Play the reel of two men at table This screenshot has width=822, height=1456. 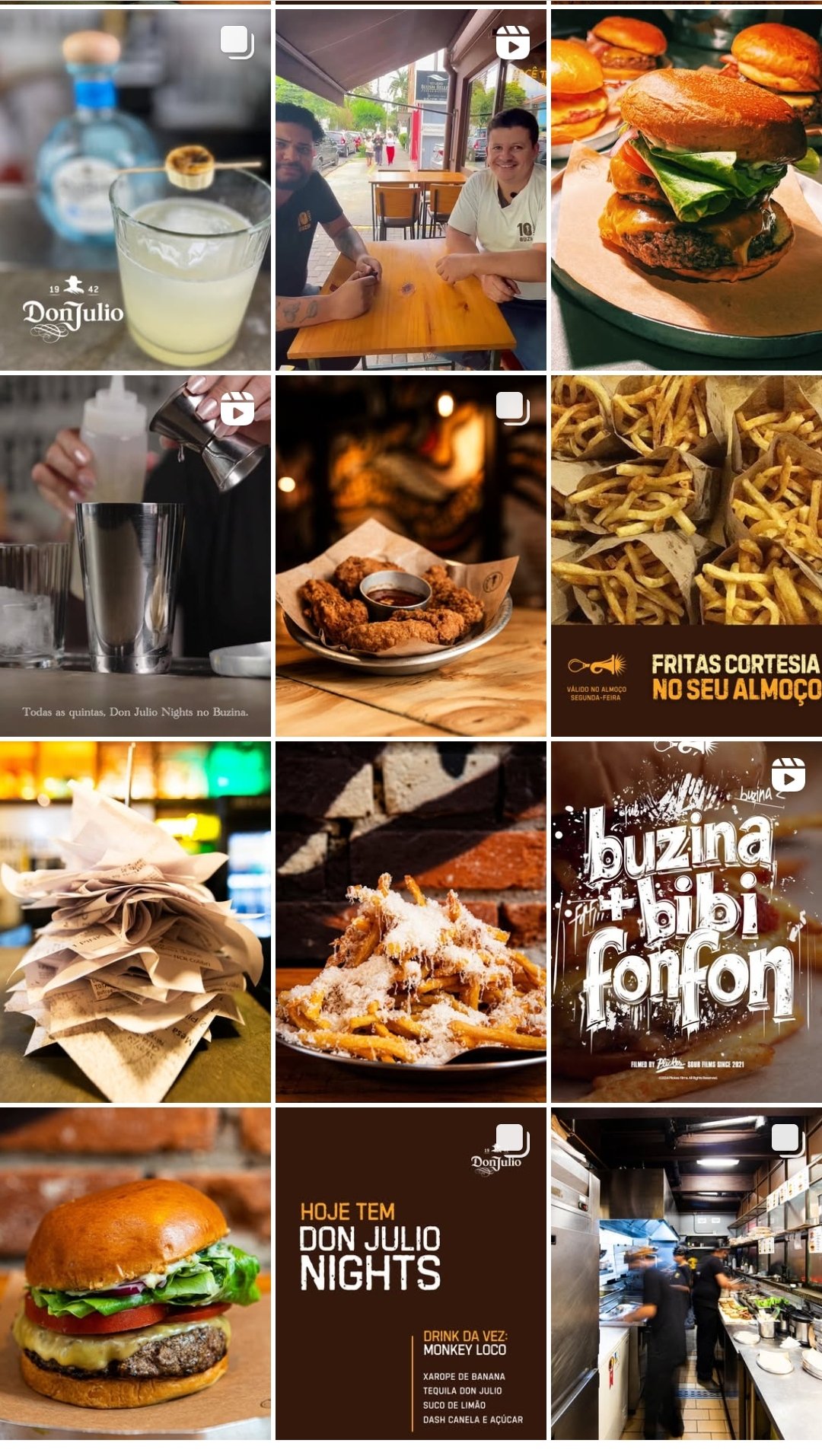pyautogui.click(x=411, y=189)
